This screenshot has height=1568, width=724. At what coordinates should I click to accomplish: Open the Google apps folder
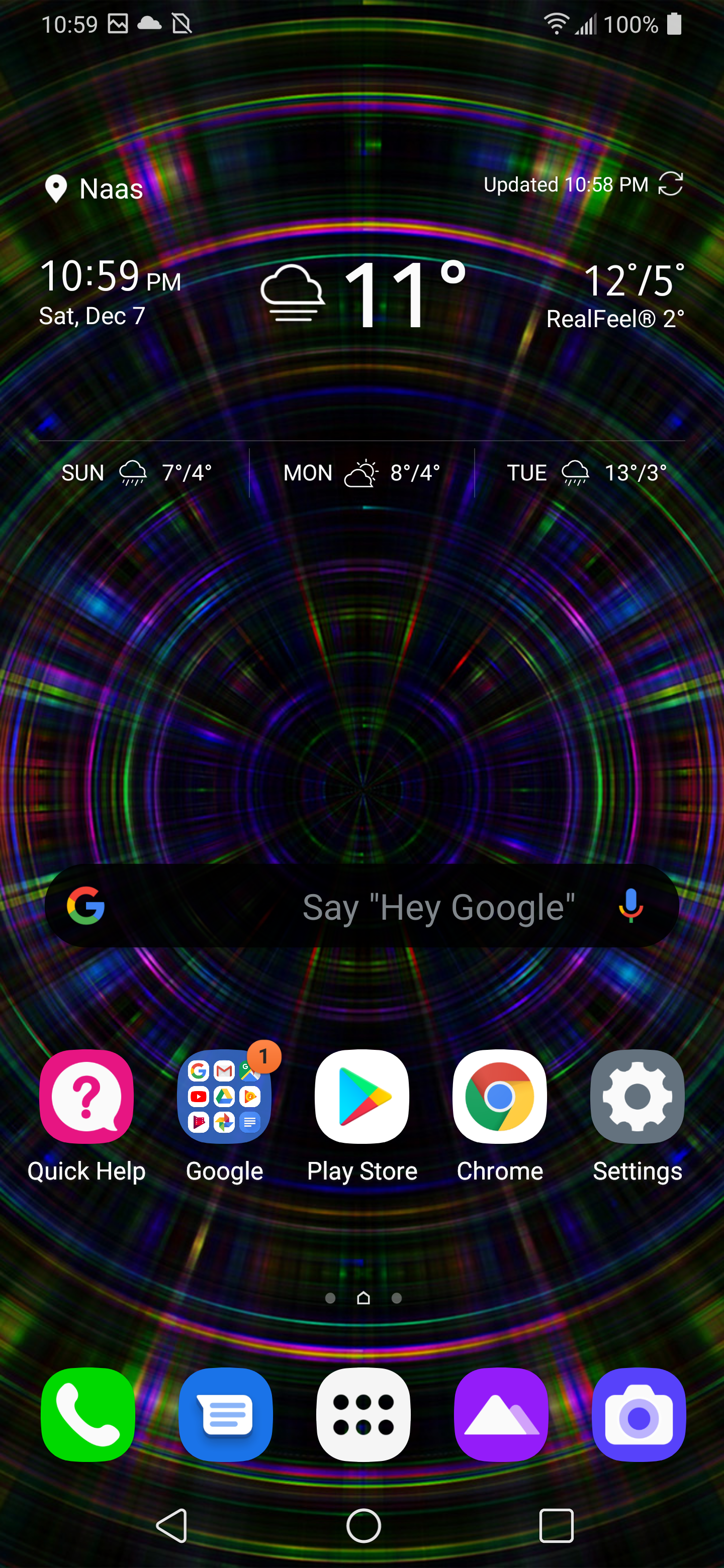click(x=224, y=1096)
